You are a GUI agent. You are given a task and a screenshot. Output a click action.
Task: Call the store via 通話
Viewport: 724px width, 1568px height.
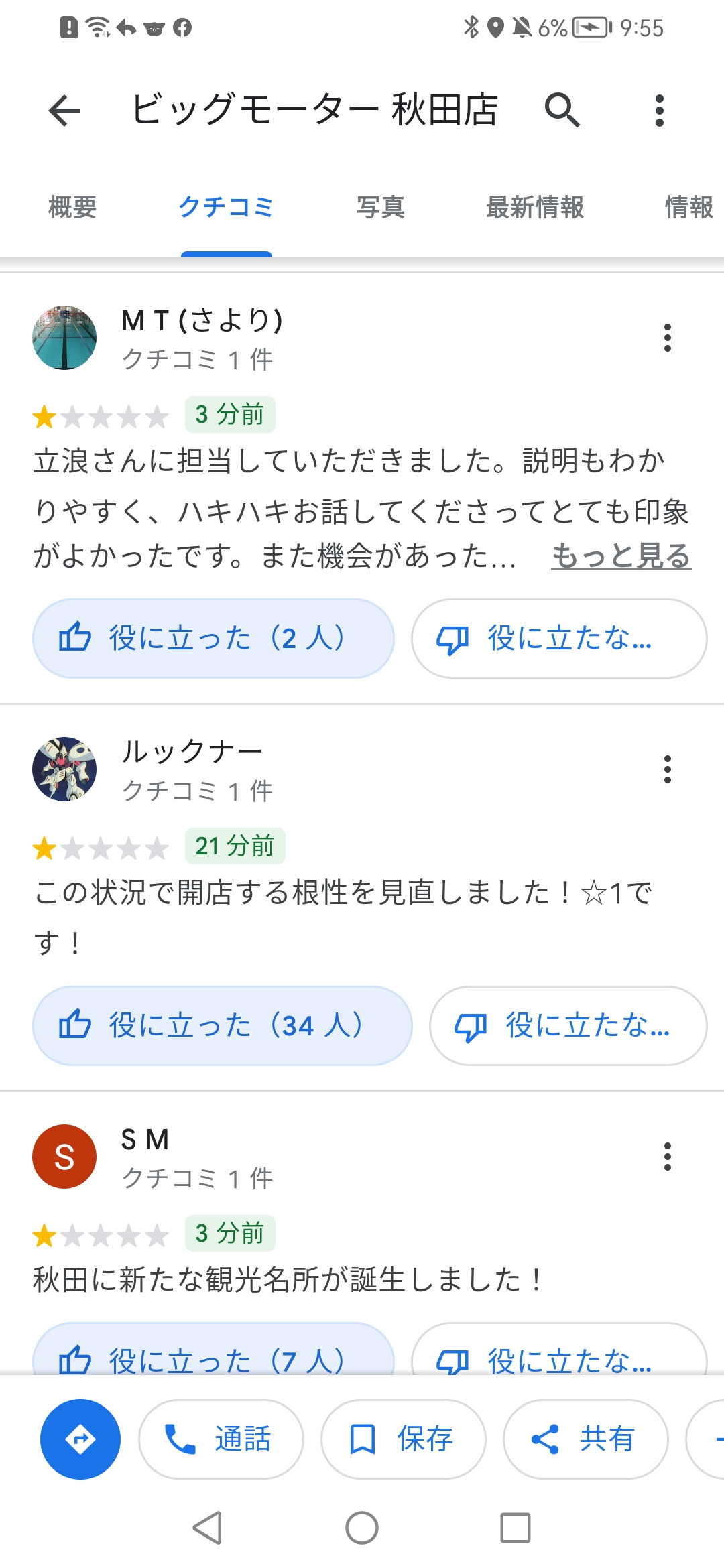coord(221,1439)
